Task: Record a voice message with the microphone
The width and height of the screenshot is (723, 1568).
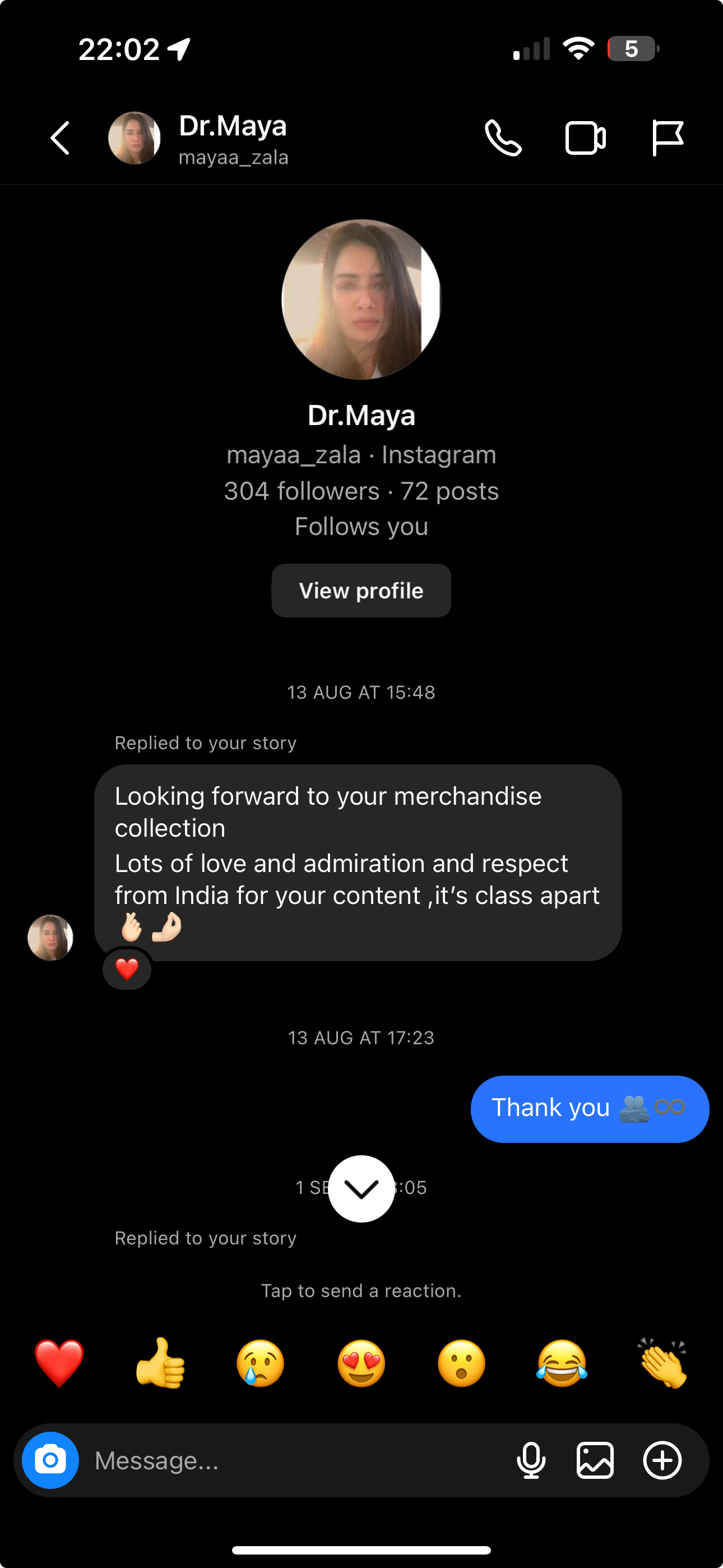Action: point(531,1460)
